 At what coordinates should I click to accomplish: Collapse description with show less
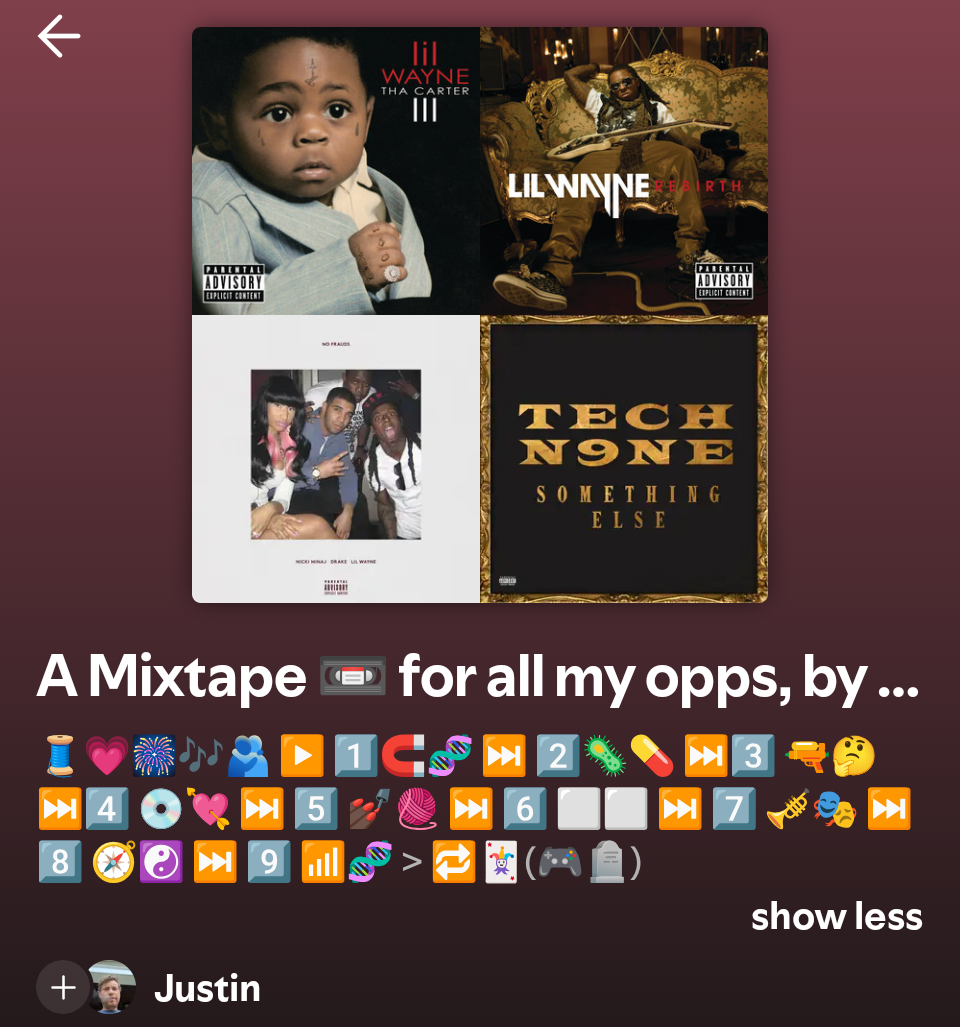point(836,916)
